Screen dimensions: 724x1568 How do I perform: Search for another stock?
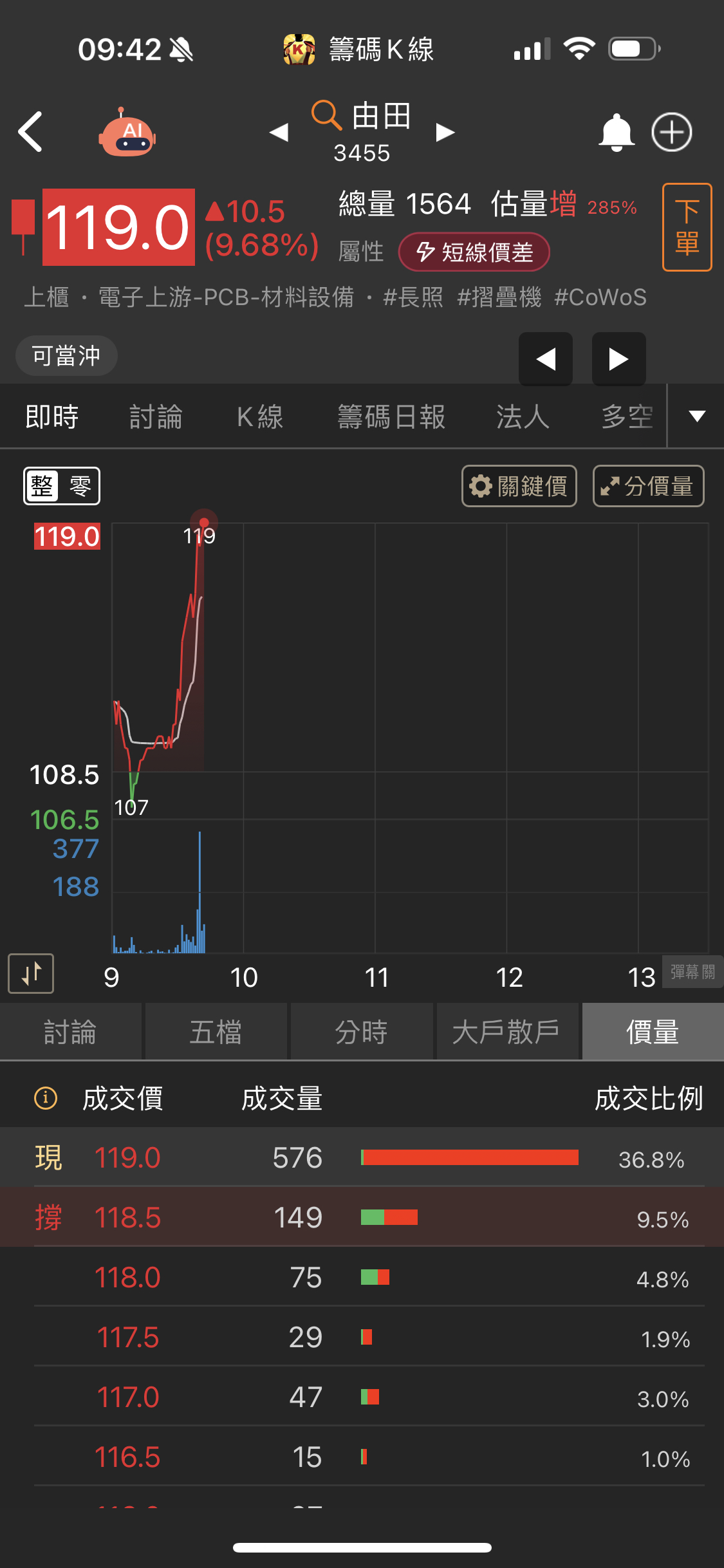pyautogui.click(x=326, y=116)
